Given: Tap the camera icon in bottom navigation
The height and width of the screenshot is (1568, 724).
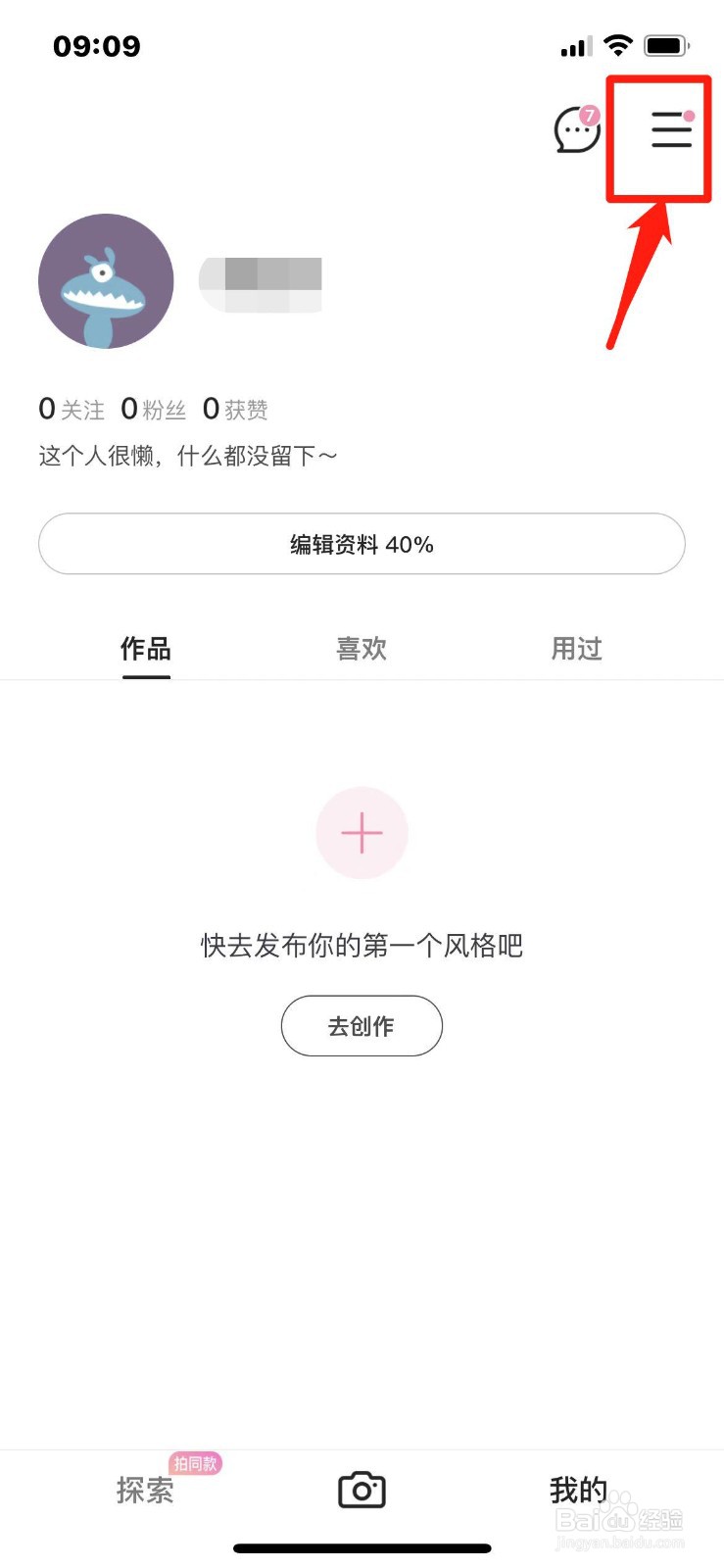Looking at the screenshot, I should 362,1489.
